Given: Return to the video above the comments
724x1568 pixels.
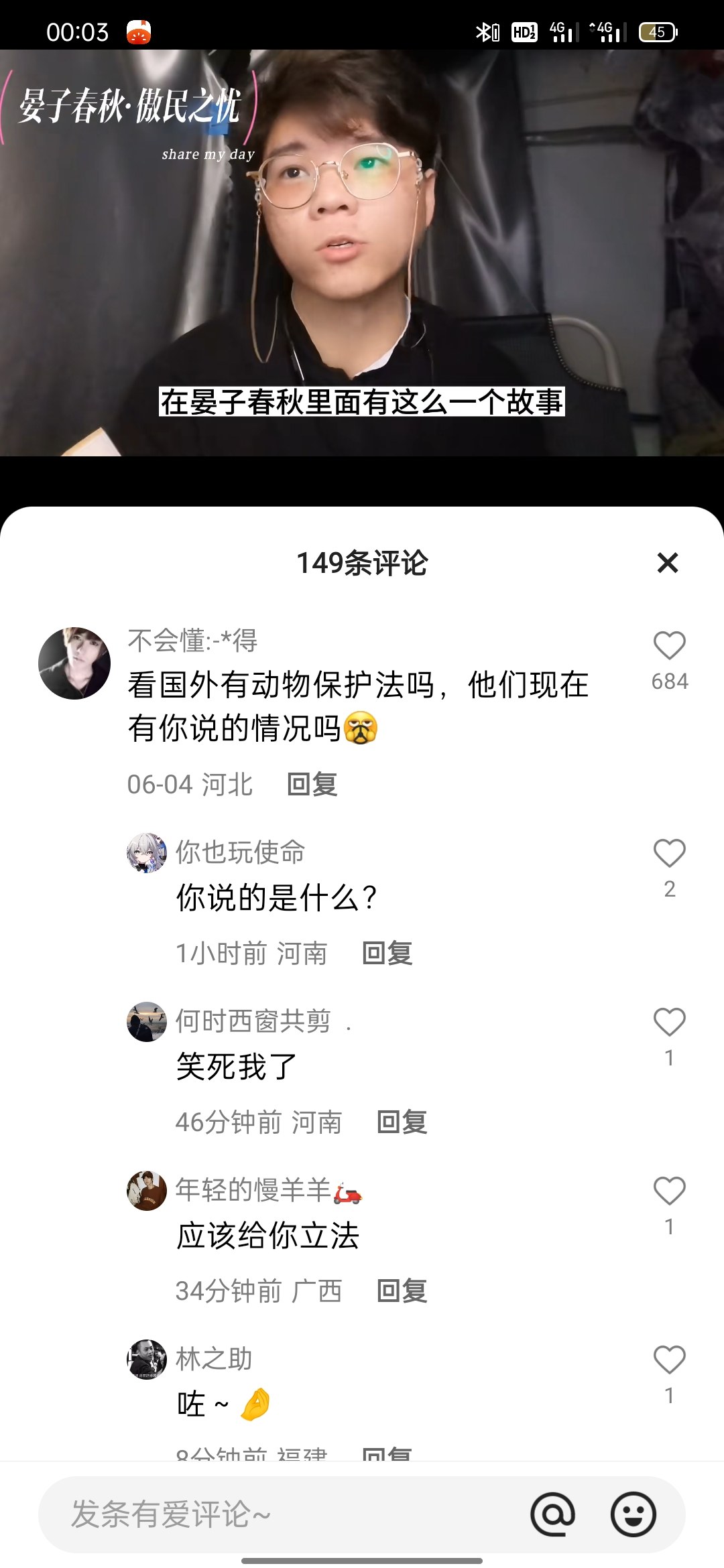Looking at the screenshot, I should coord(362,255).
